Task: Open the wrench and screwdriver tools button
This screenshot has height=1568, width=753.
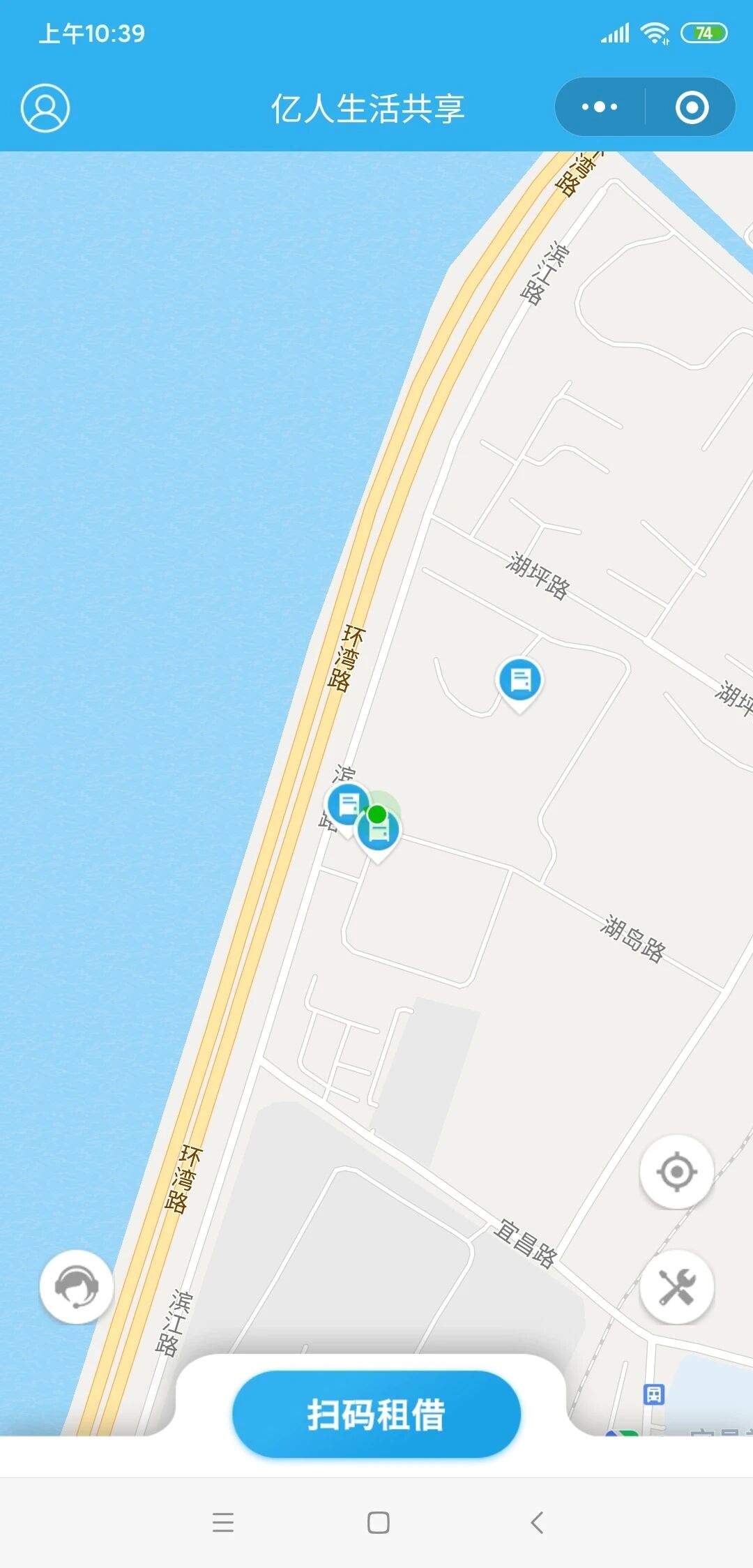Action: 676,1286
